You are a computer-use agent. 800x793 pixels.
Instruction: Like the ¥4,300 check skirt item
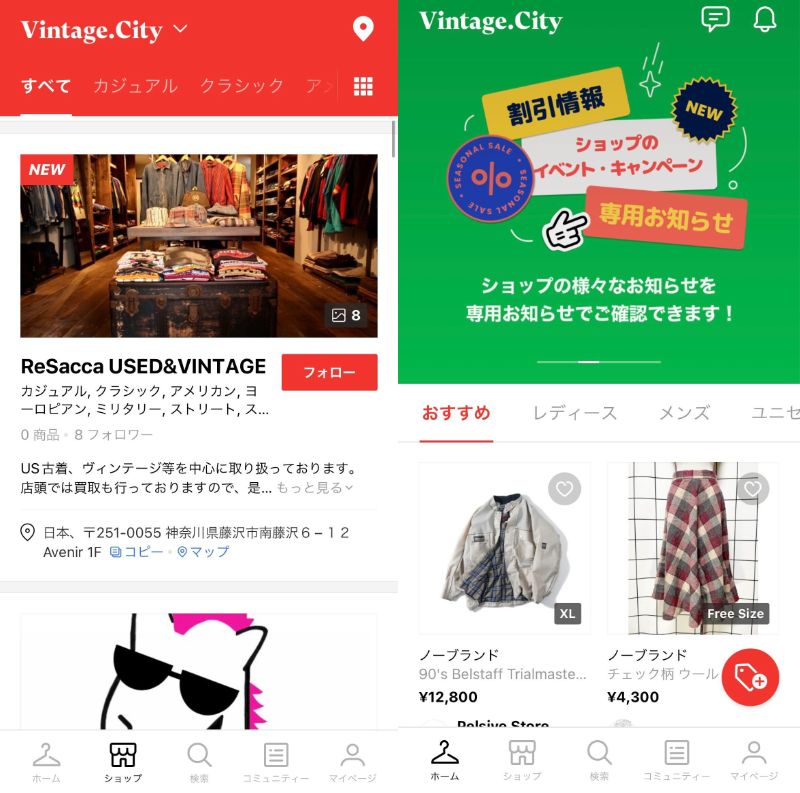(752, 488)
